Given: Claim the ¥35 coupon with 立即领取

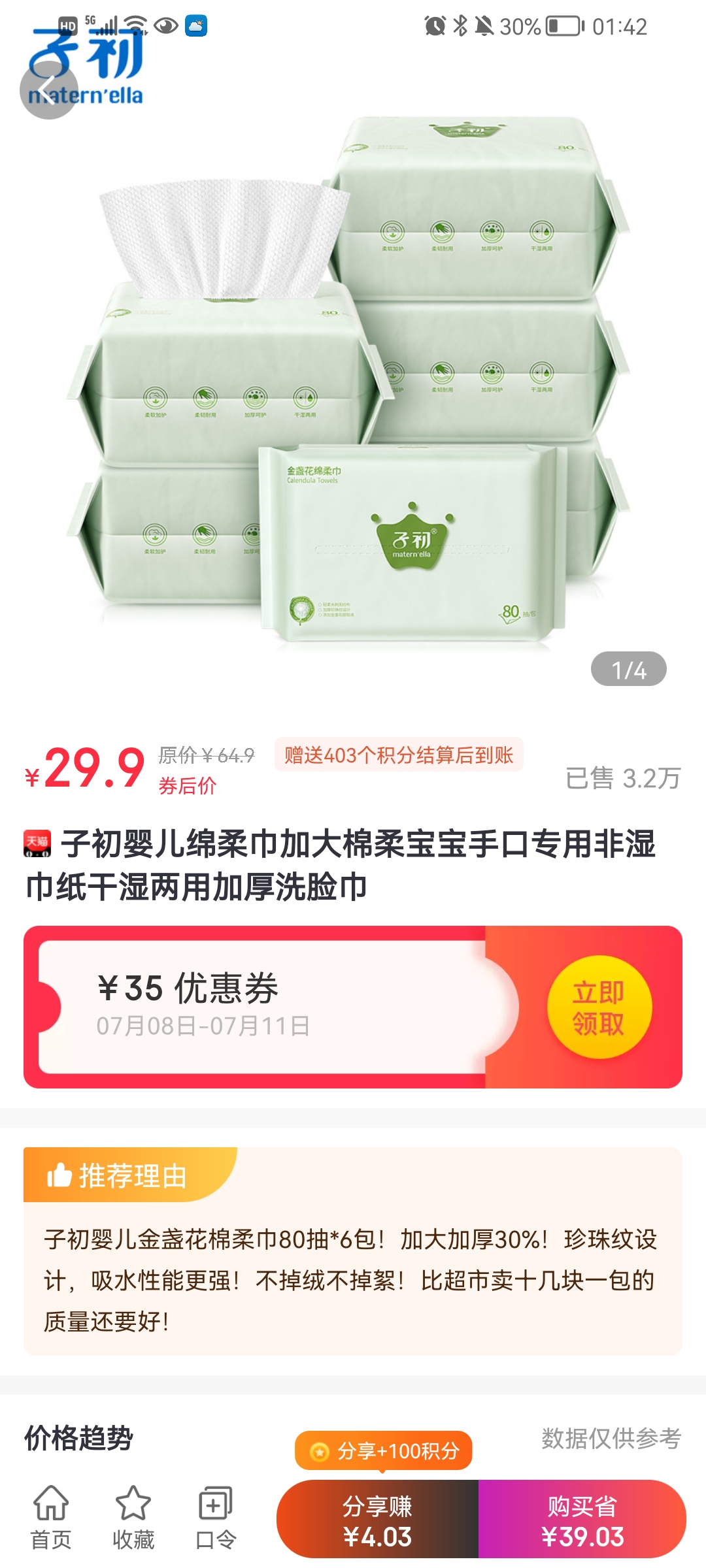Looking at the screenshot, I should [x=599, y=1007].
